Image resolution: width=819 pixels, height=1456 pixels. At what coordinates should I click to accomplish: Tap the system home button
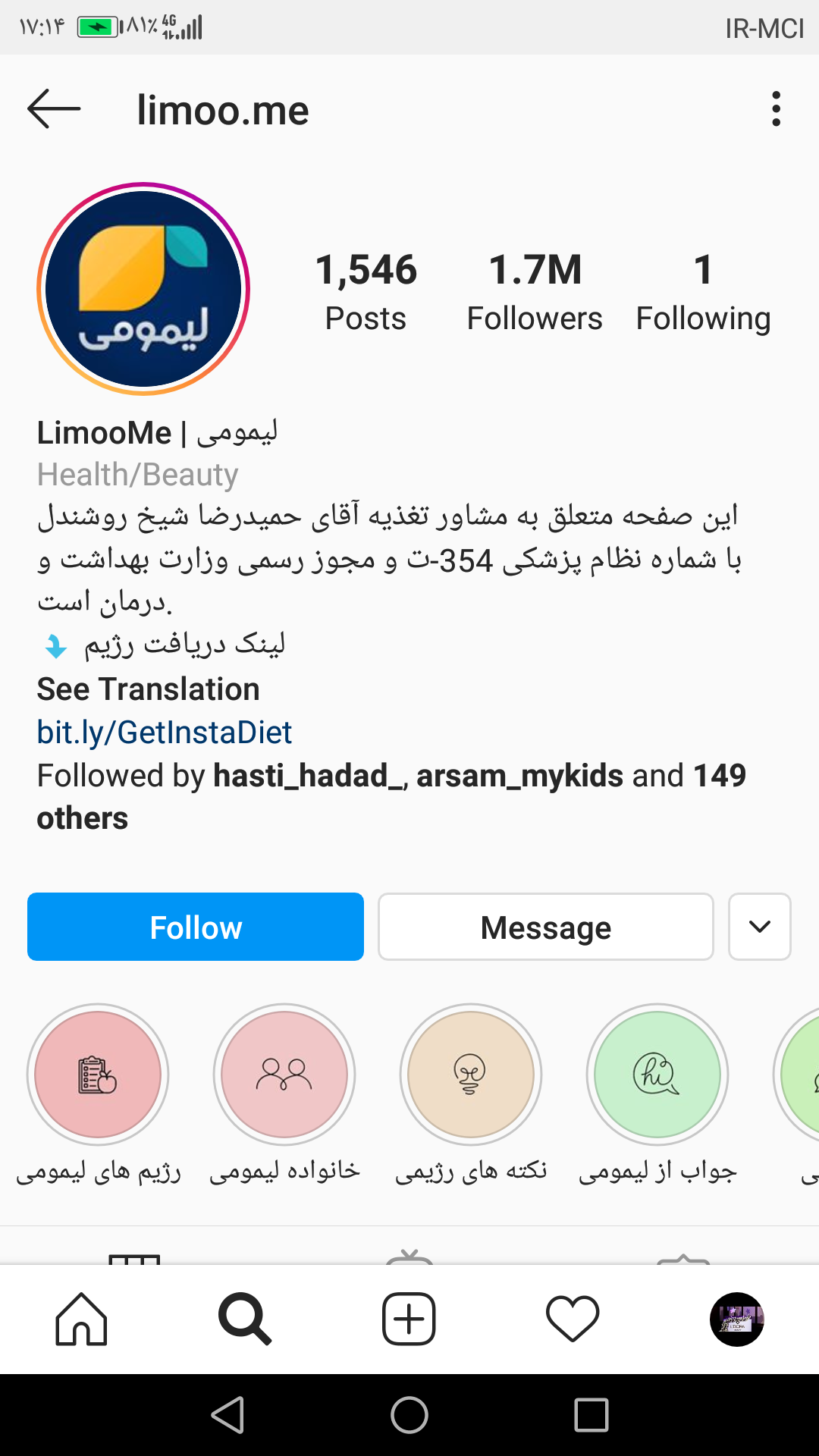point(409,1415)
